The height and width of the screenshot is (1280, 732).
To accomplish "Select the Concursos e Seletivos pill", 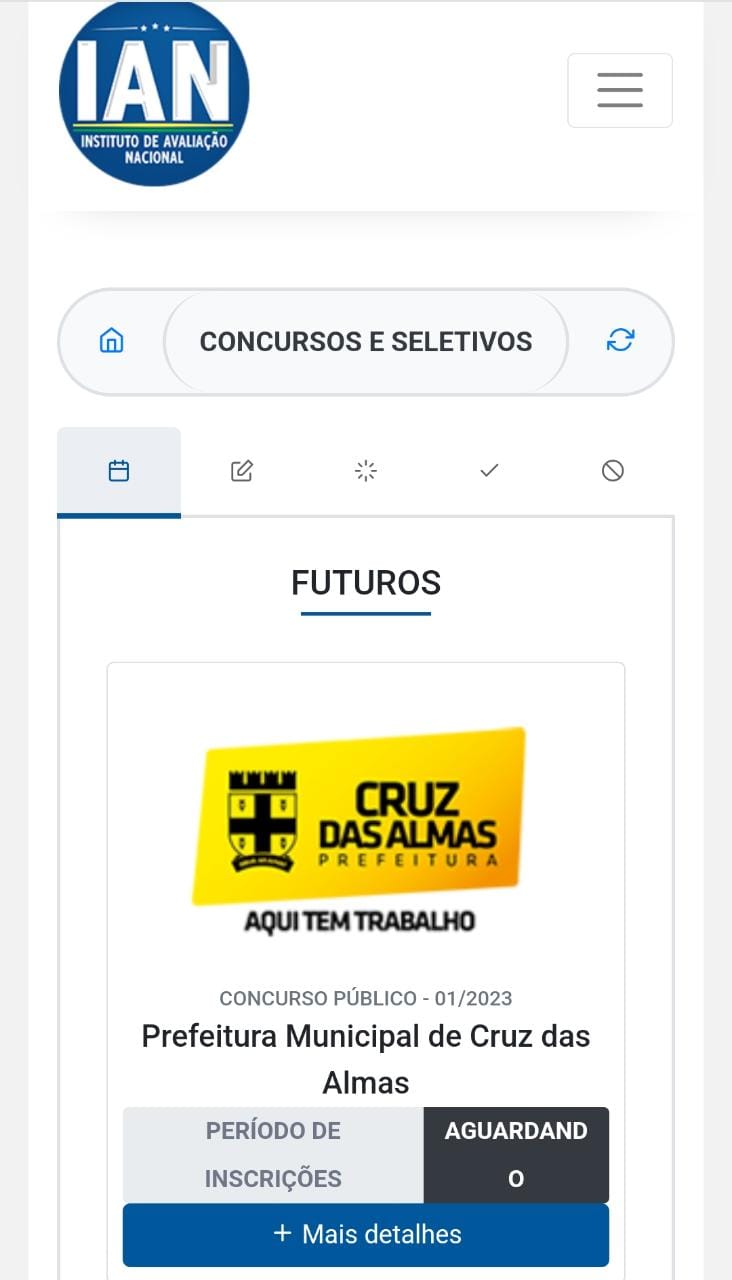I will [366, 342].
